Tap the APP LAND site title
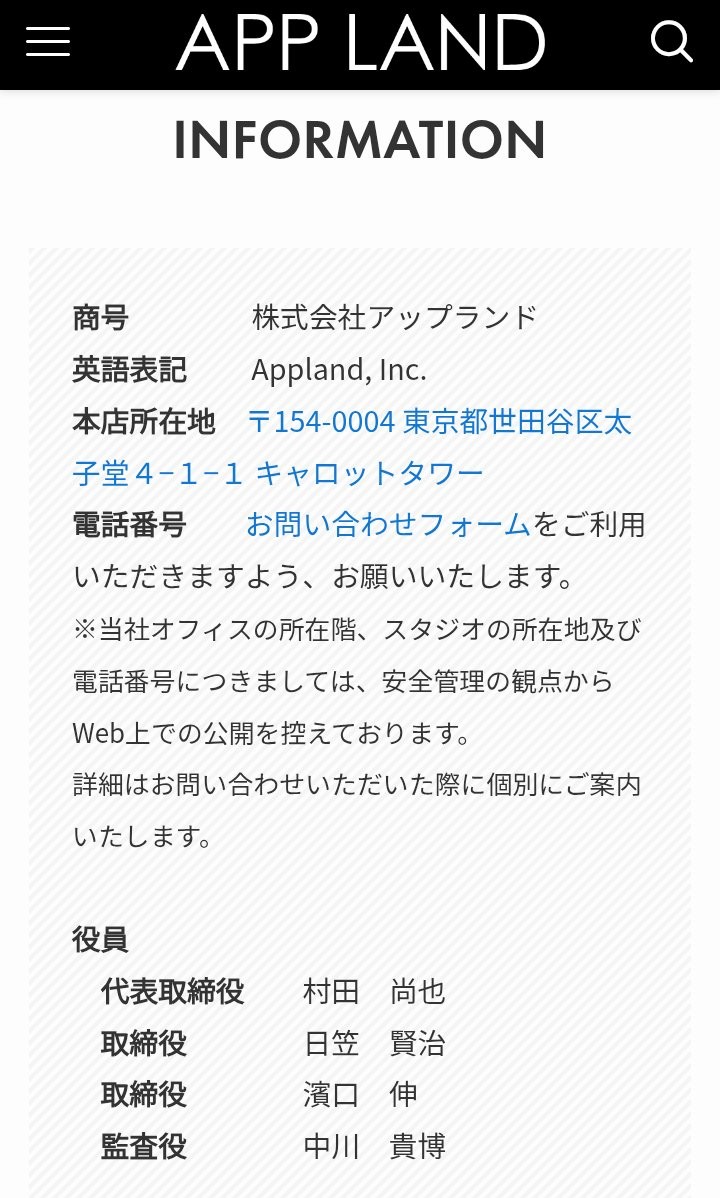 (x=361, y=42)
